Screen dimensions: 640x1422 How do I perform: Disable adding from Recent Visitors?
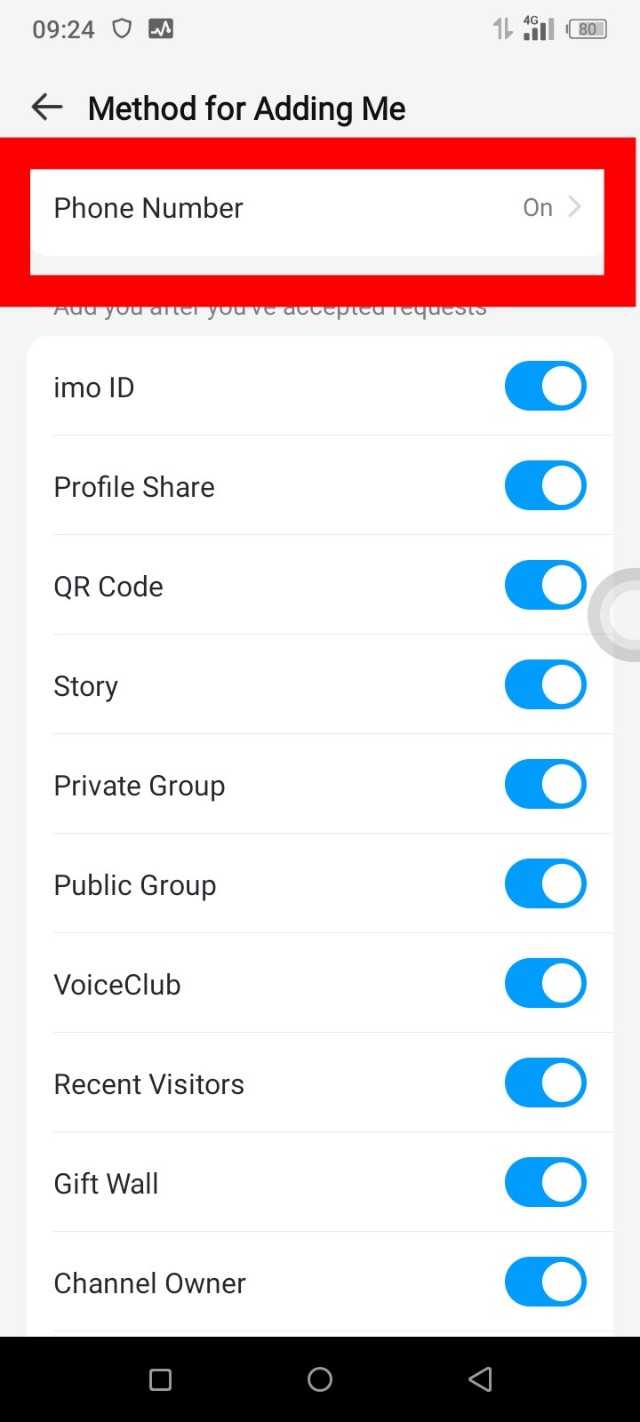[x=545, y=1083]
